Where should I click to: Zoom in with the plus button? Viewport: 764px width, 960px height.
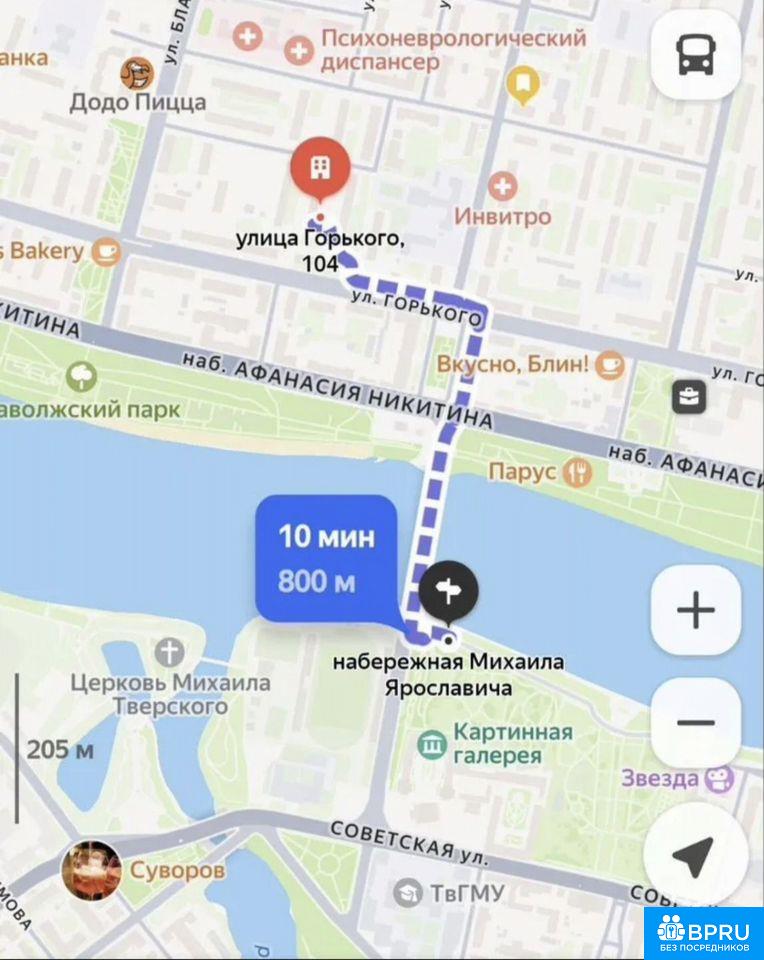[695, 610]
